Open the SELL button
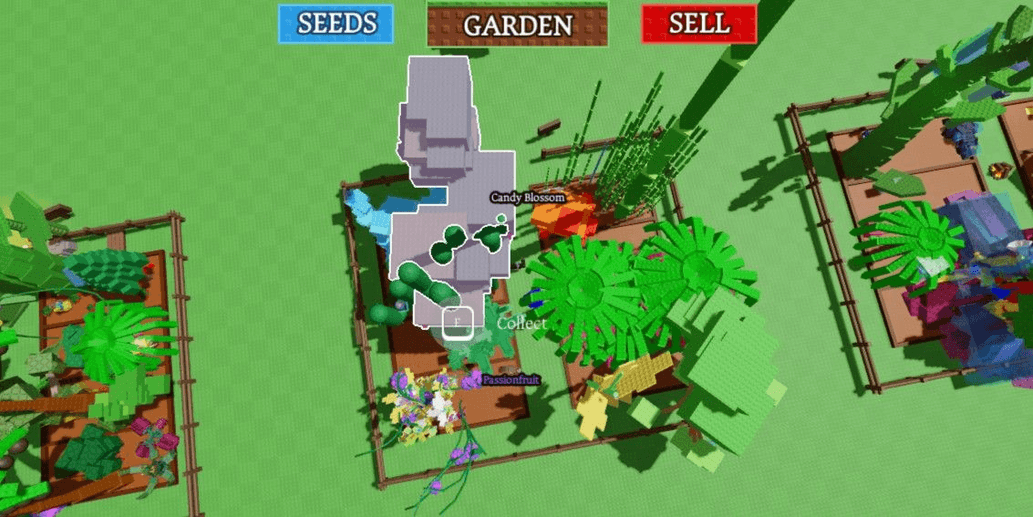Image resolution: width=1033 pixels, height=517 pixels. [698, 24]
